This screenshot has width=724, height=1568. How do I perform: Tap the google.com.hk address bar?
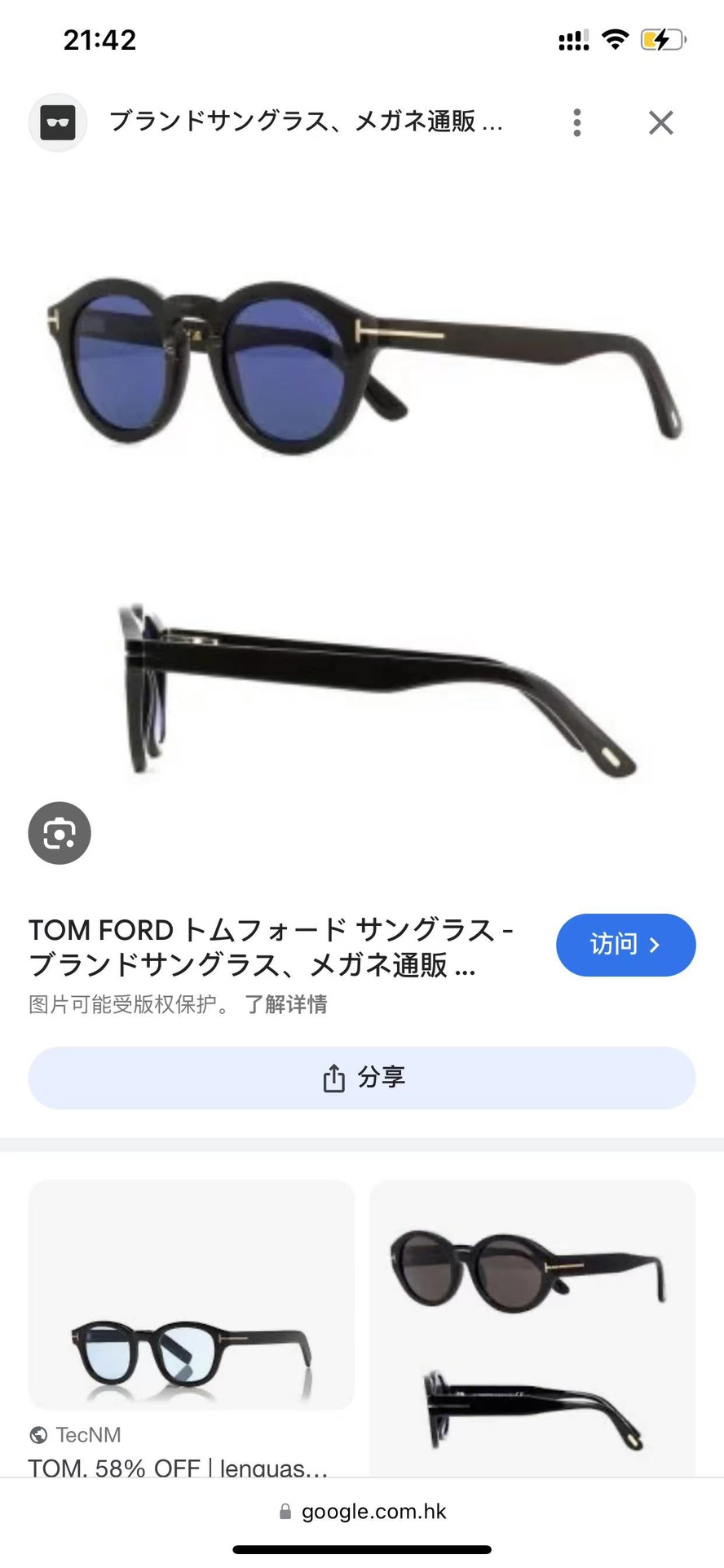click(364, 1512)
